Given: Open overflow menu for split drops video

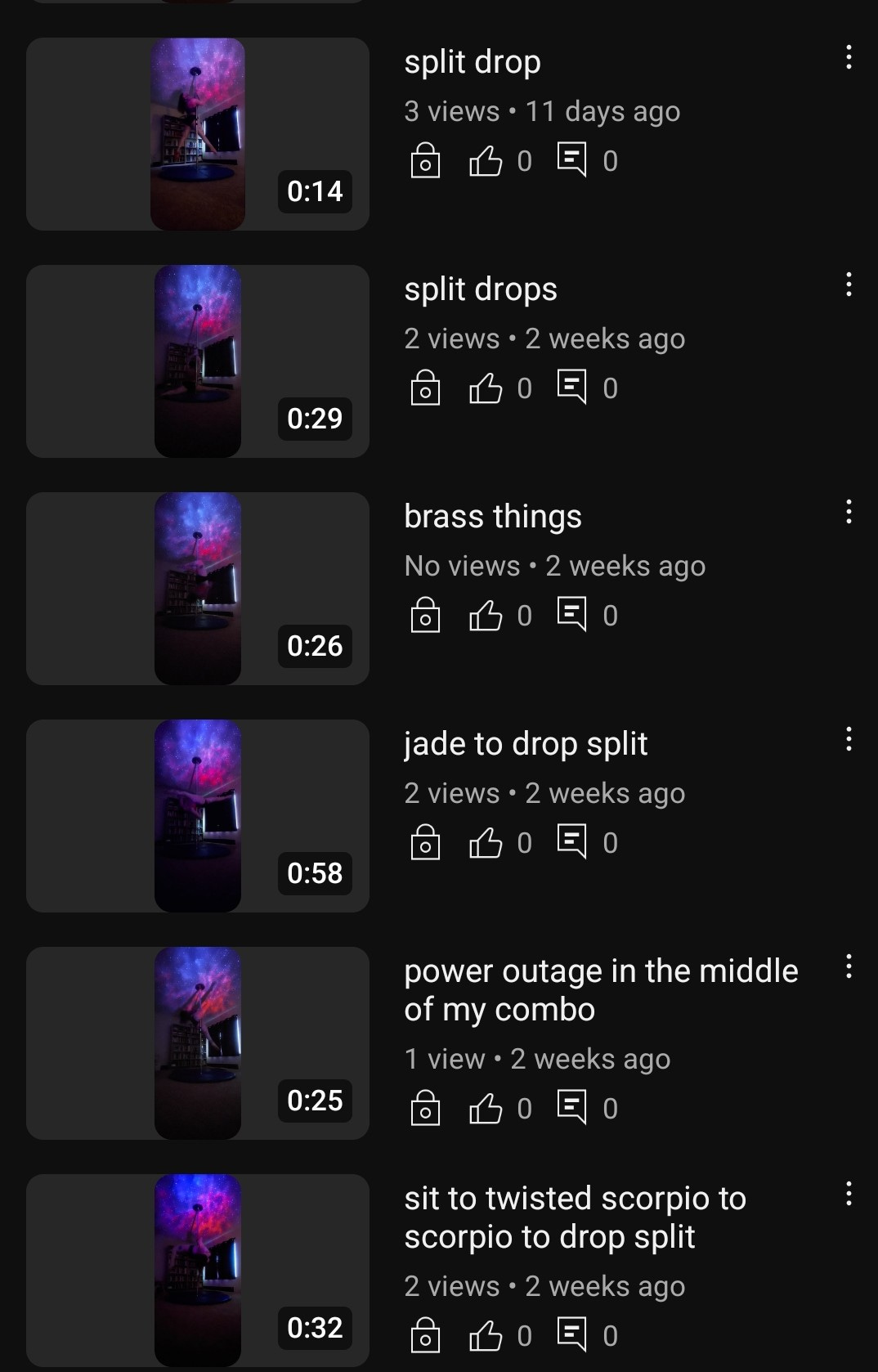Looking at the screenshot, I should click(849, 285).
